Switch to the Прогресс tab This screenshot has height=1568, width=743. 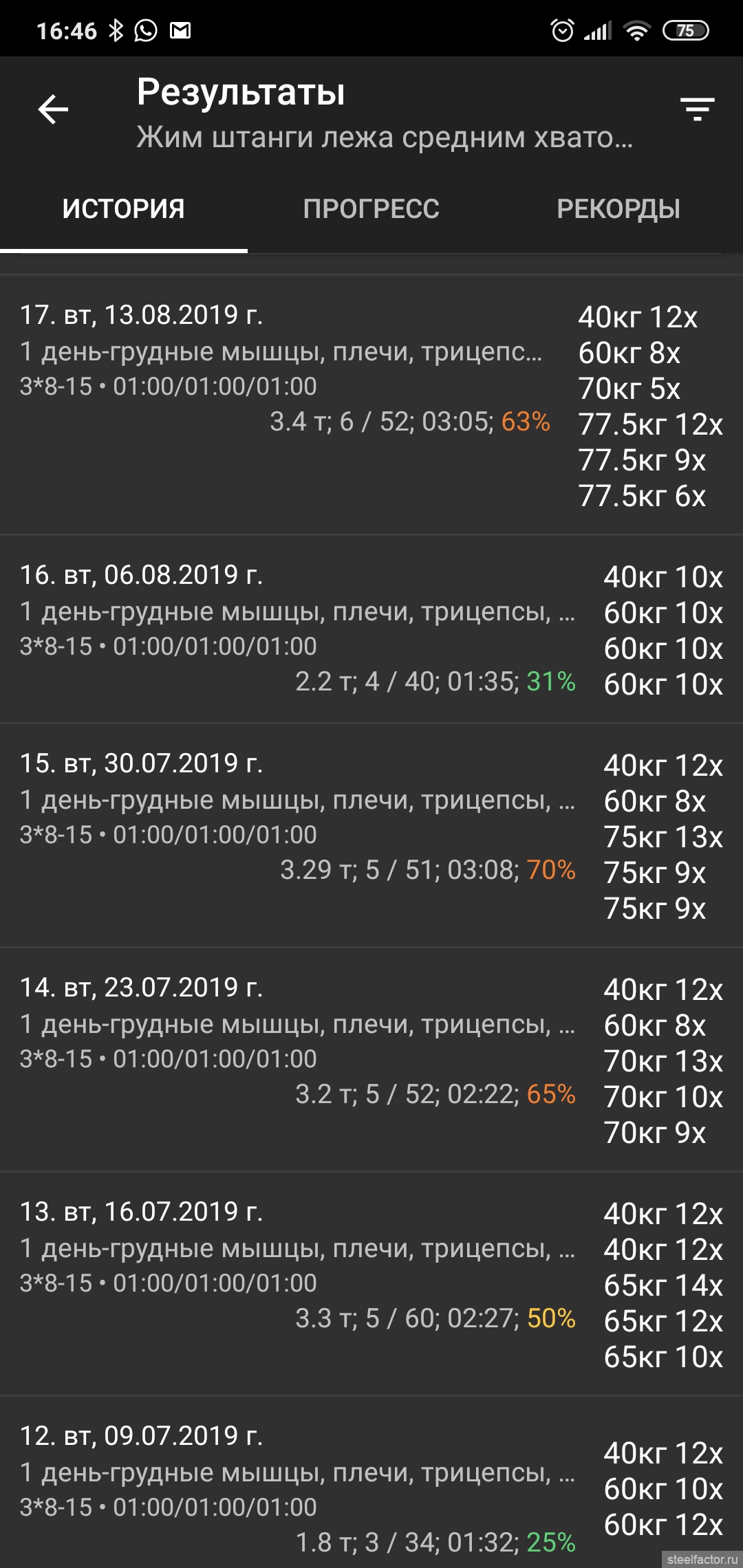(371, 209)
